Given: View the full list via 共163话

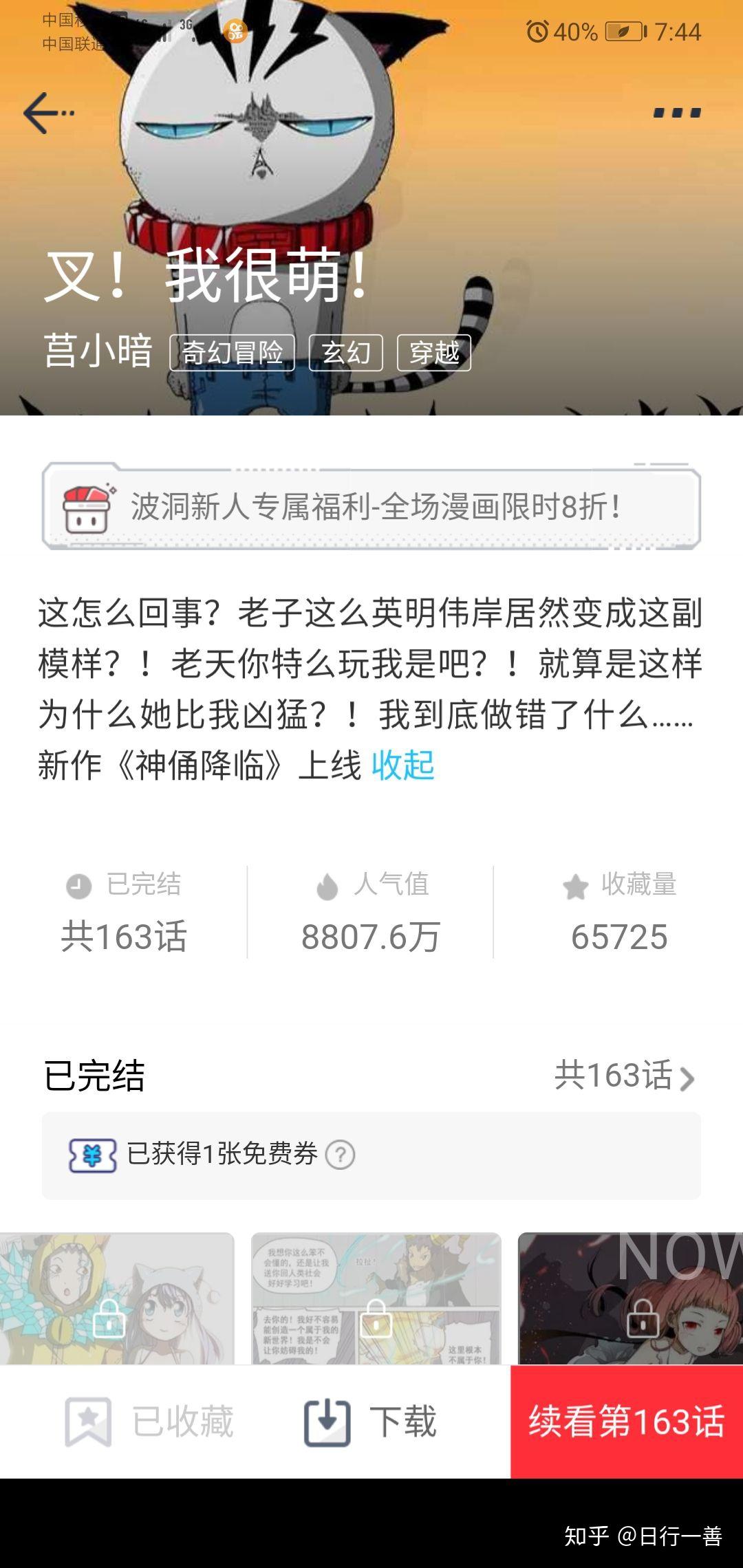Looking at the screenshot, I should pos(624,1076).
